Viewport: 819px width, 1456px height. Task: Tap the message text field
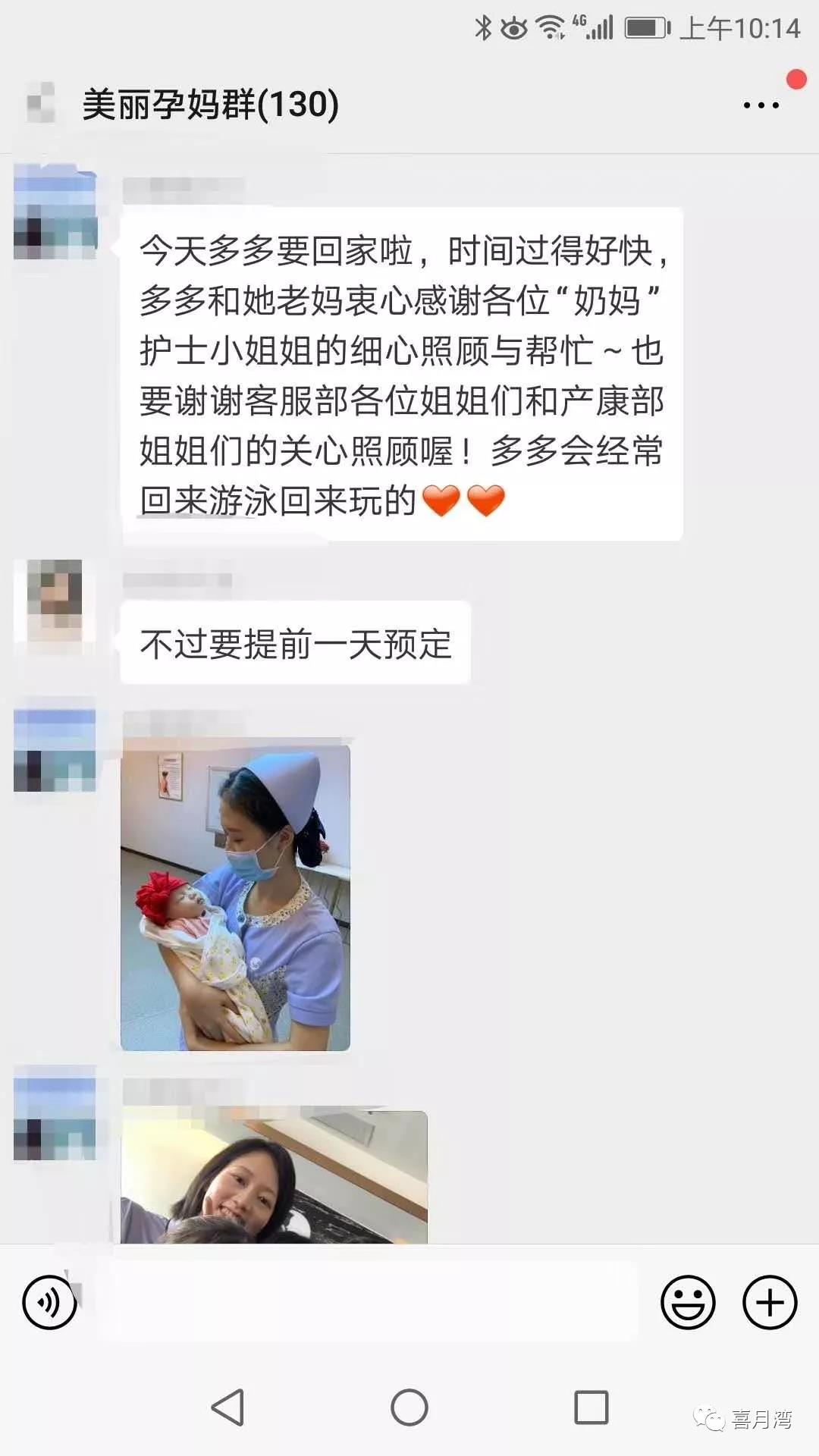(x=368, y=1303)
